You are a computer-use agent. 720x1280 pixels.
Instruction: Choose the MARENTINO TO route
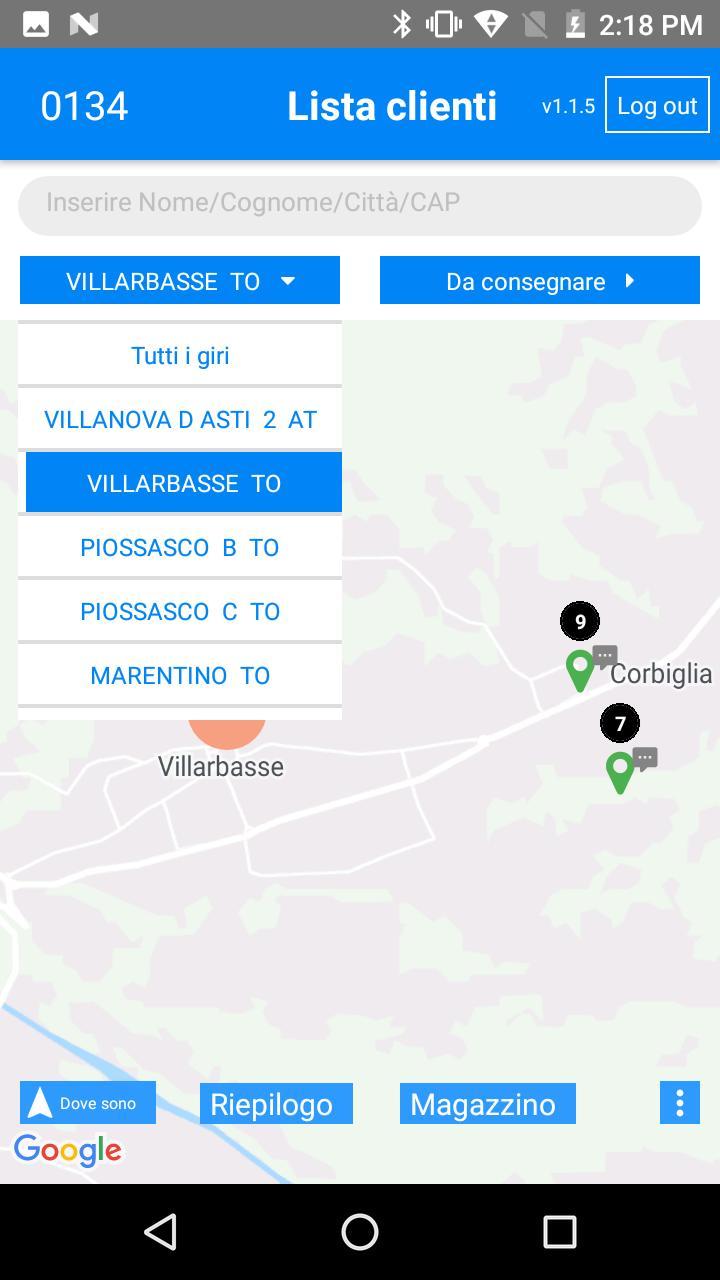180,675
